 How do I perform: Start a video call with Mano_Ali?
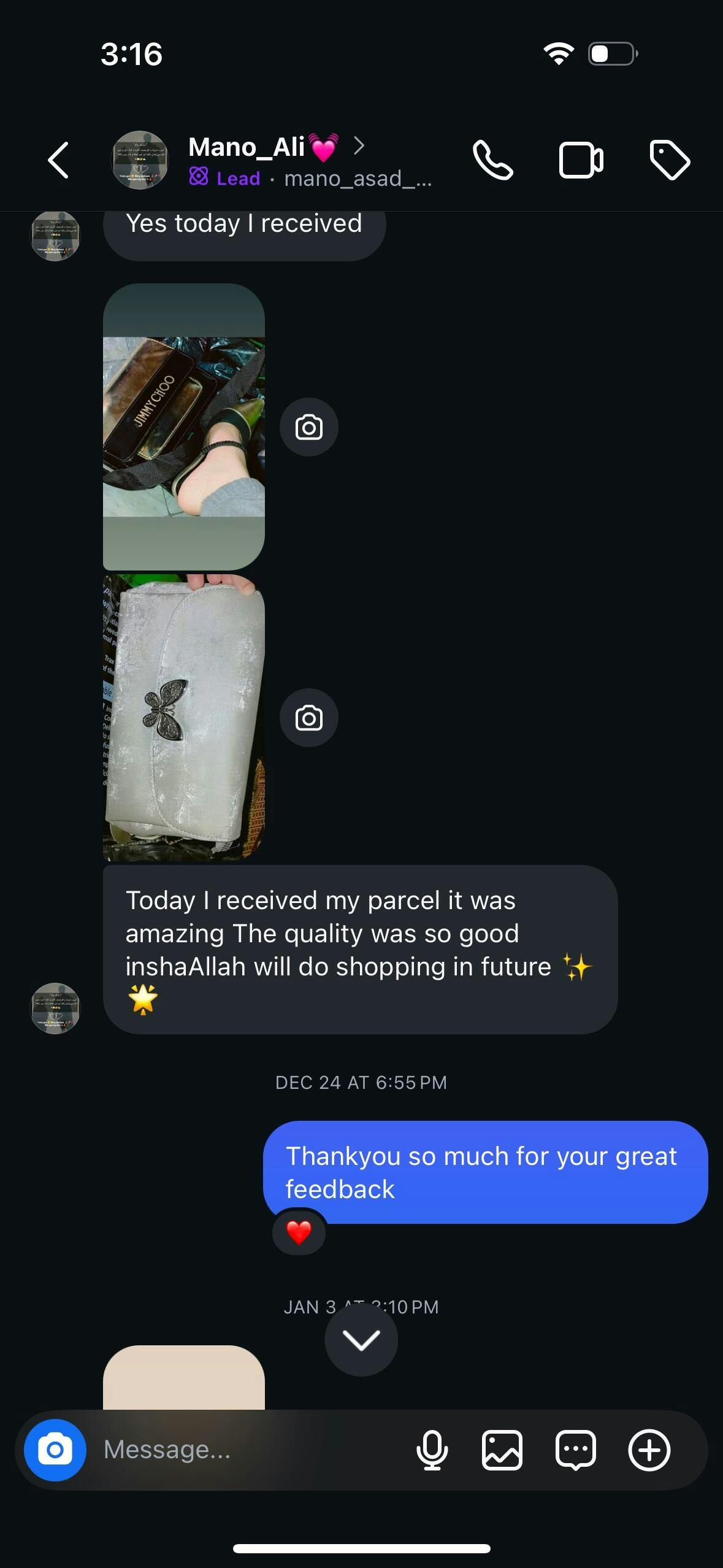coord(581,160)
